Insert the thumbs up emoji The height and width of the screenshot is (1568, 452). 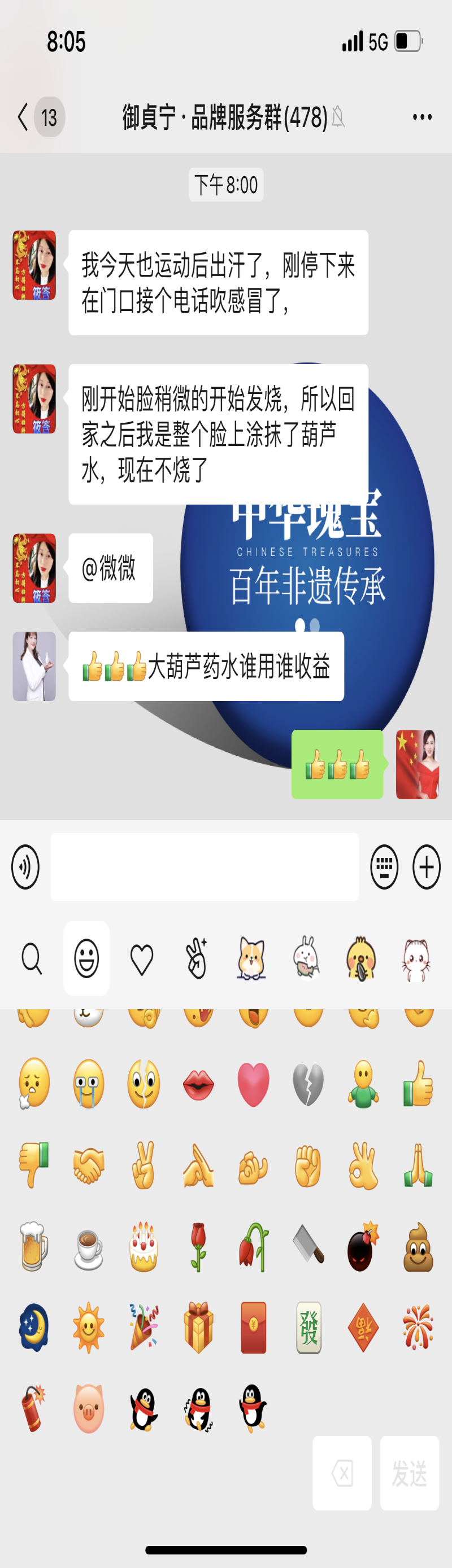(x=418, y=1084)
